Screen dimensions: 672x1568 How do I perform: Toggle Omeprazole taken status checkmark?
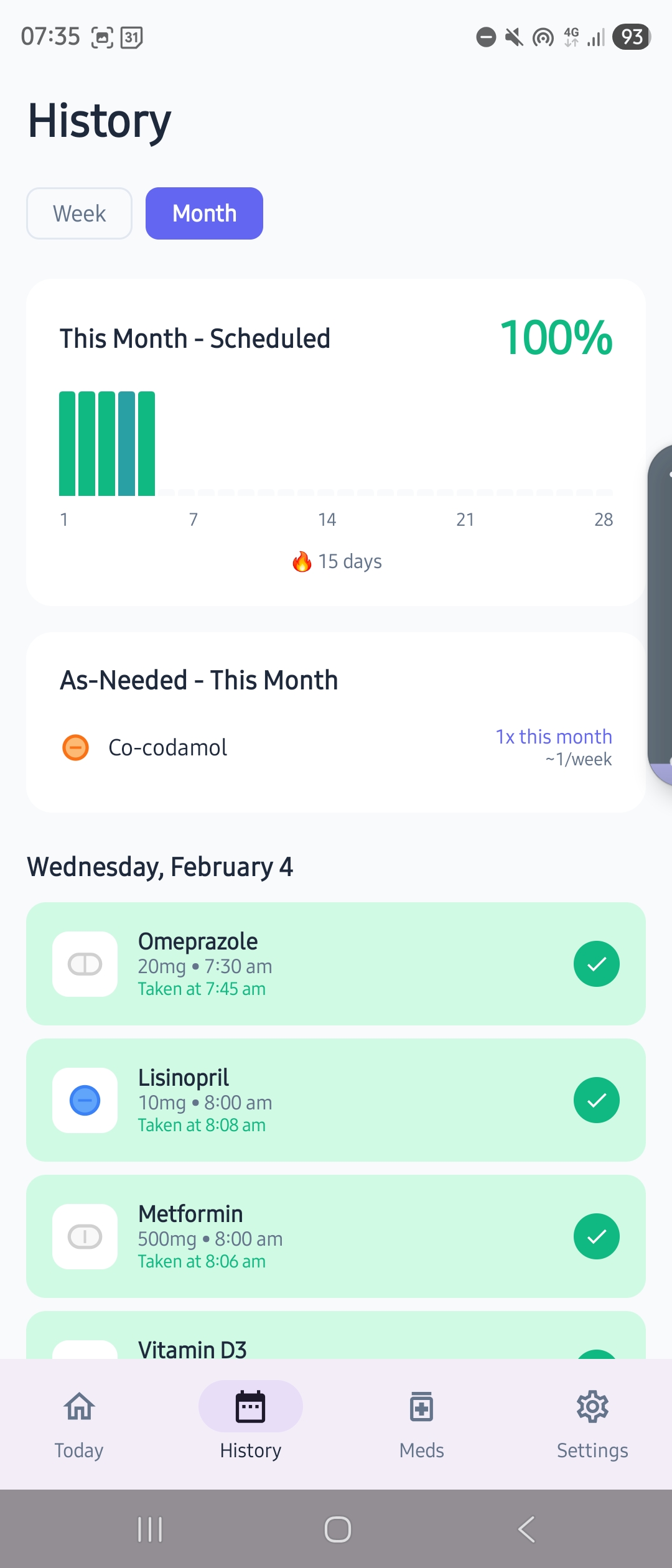point(596,964)
